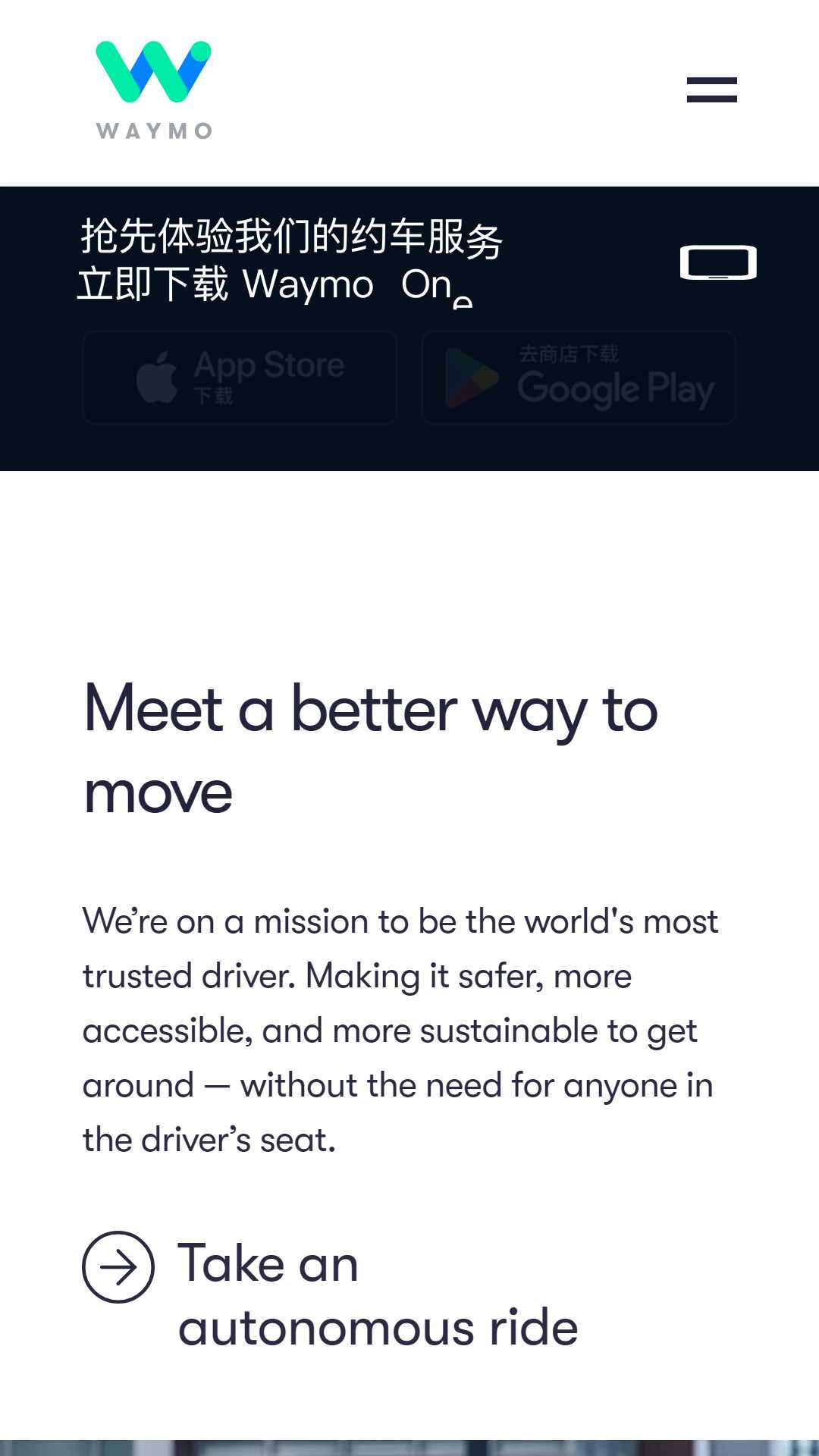Open the hamburger menu
The width and height of the screenshot is (819, 1456).
coord(711,89)
